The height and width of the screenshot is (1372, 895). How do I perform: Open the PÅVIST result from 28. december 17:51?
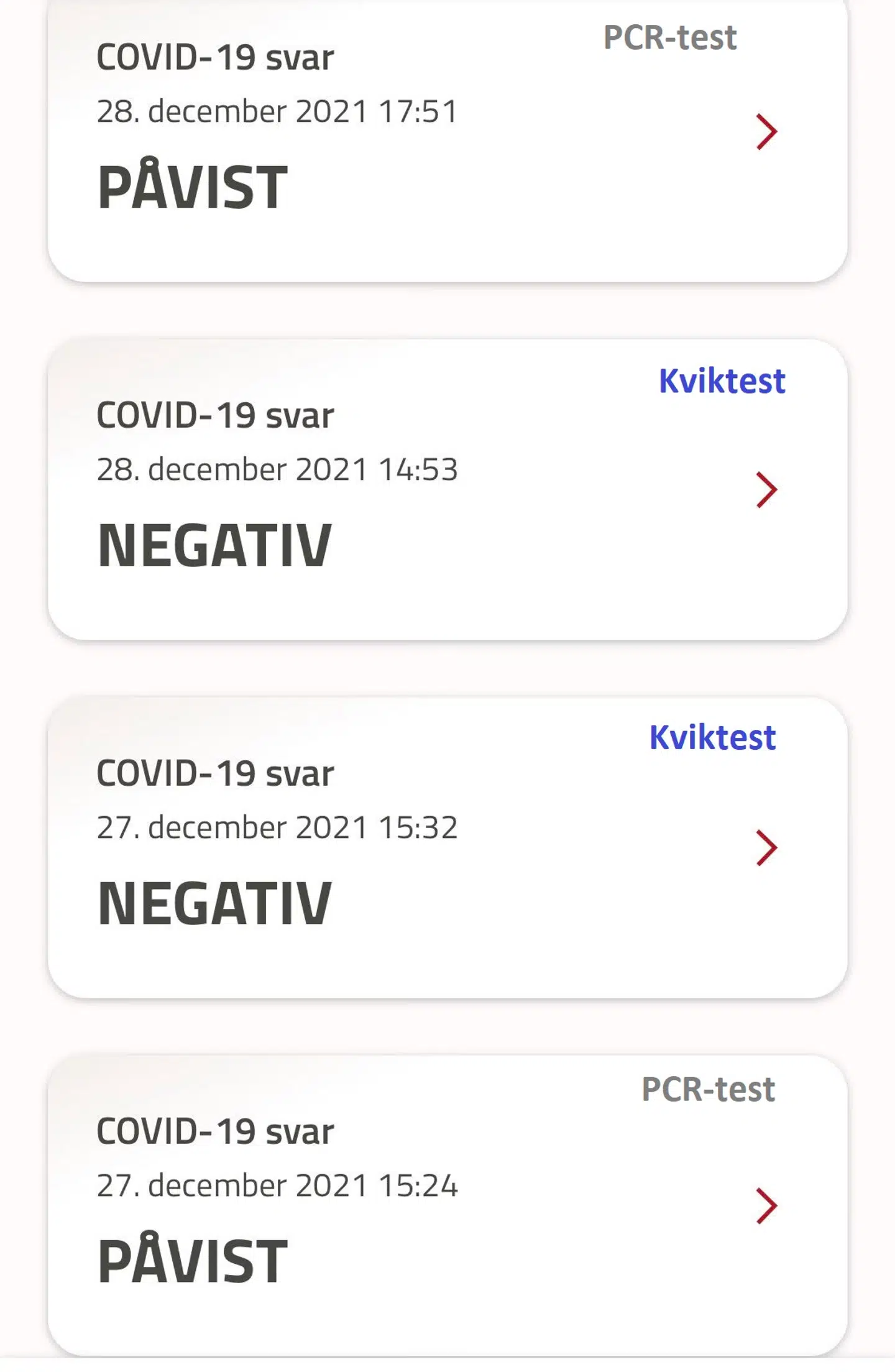766,132
